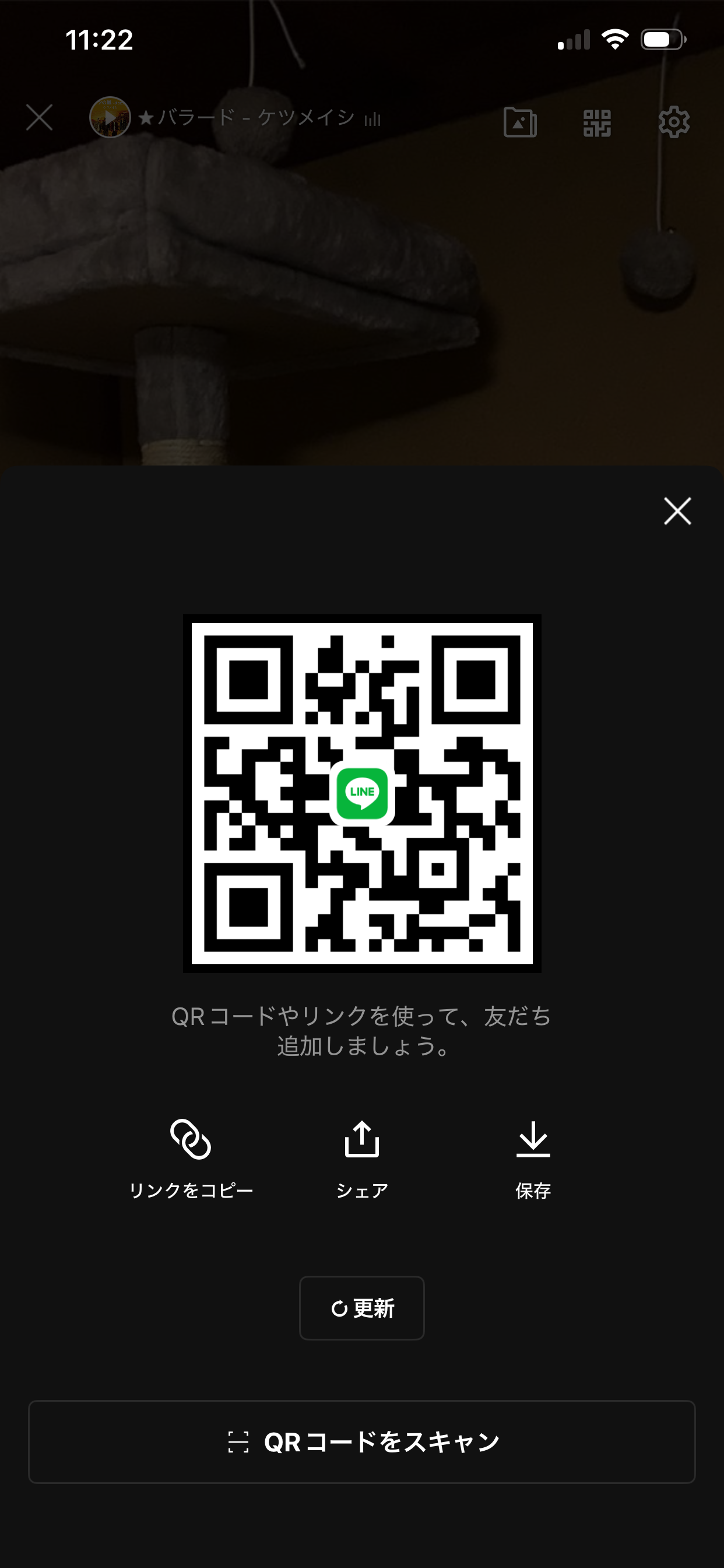Share the QR code via シェア
This screenshot has width=724, height=1568.
coord(362,1157)
